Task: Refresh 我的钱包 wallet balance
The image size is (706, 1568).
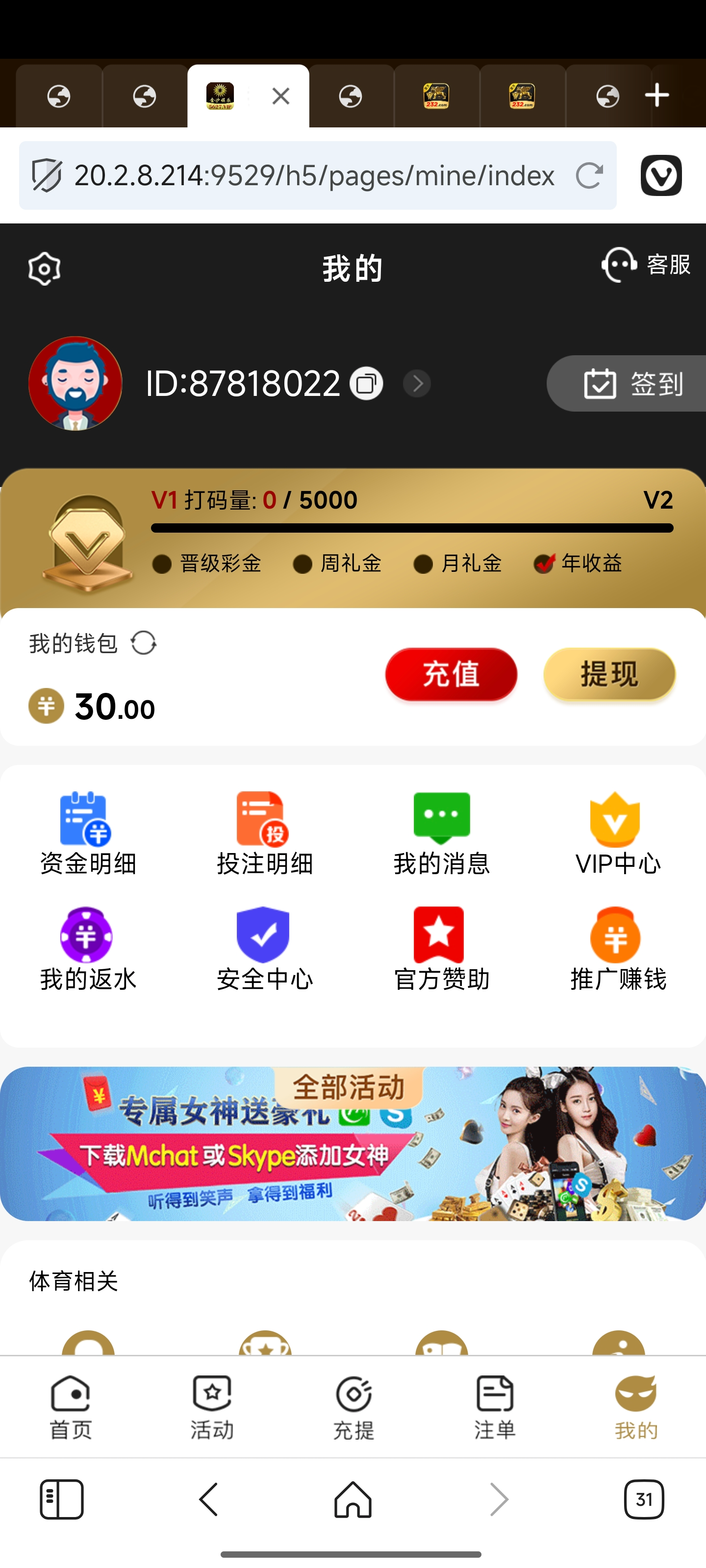Action: point(144,643)
